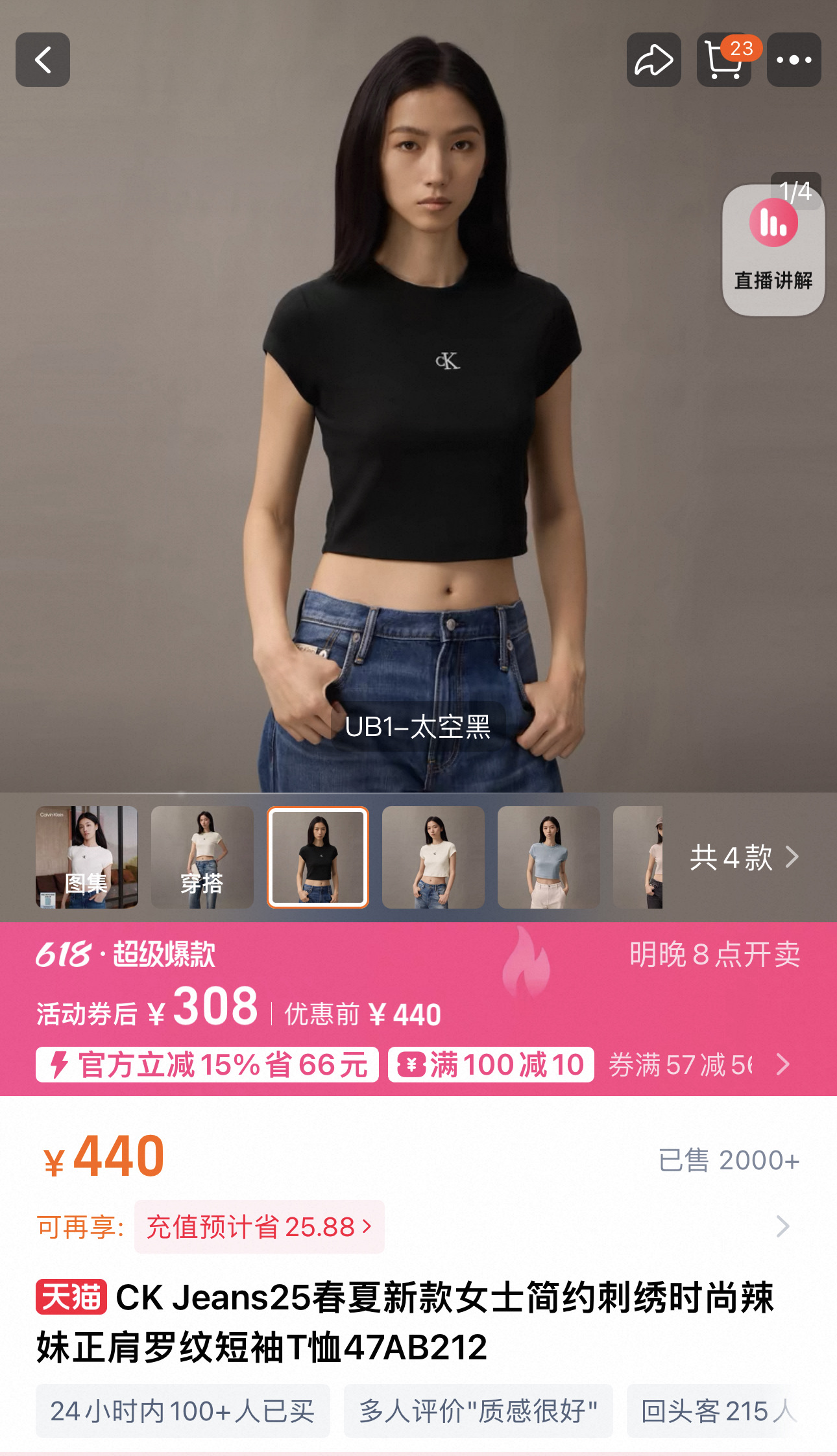Open the shopping cart with 23 items
Screen dimensions: 837x1456
click(724, 60)
